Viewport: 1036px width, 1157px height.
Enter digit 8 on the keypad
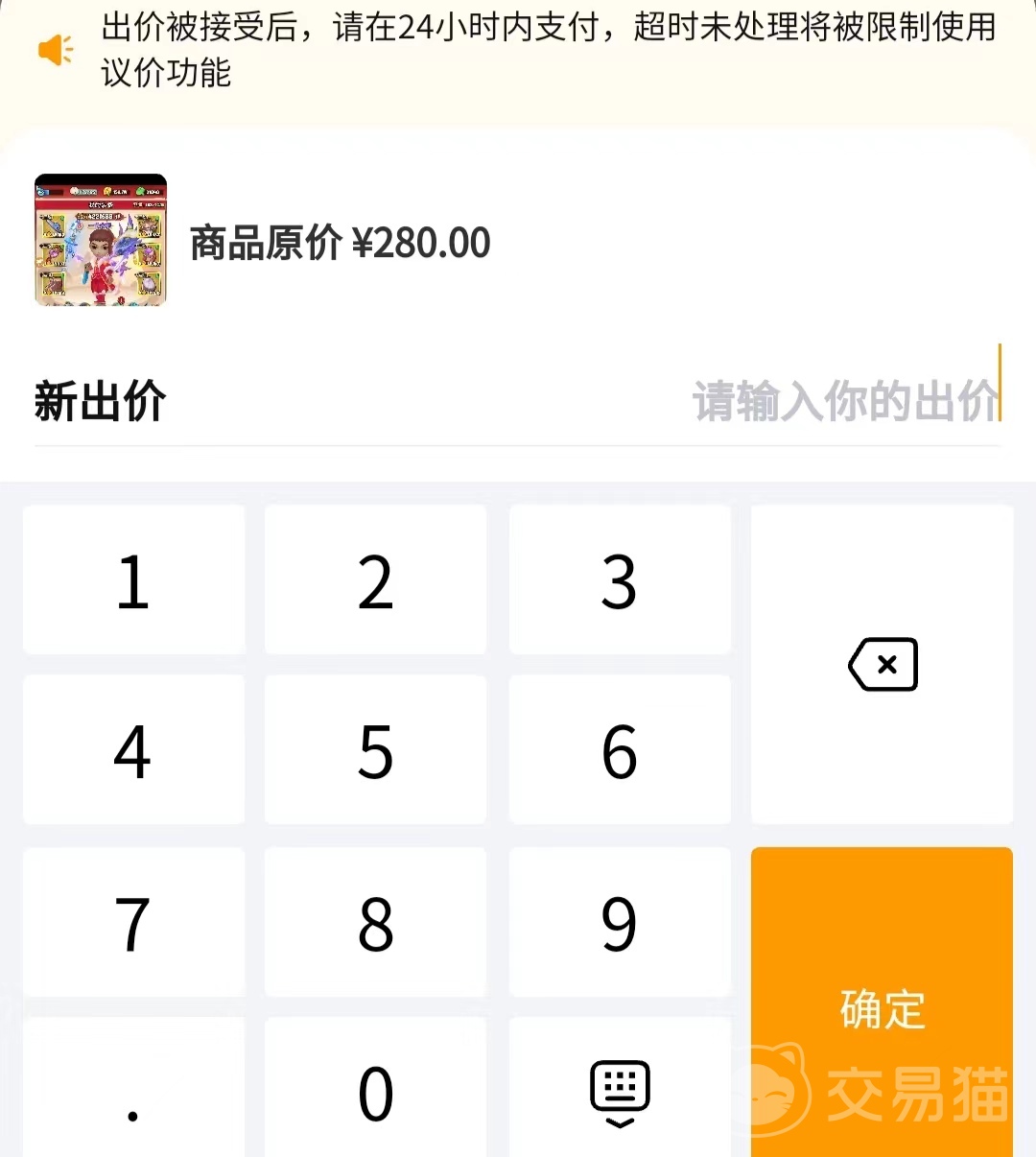pyautogui.click(x=375, y=923)
